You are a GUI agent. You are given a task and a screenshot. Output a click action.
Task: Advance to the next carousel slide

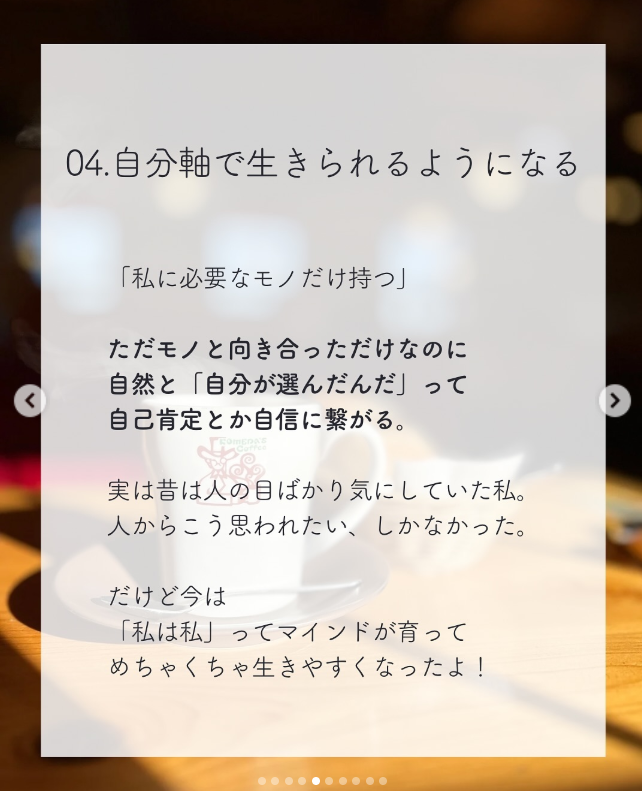[x=614, y=401]
